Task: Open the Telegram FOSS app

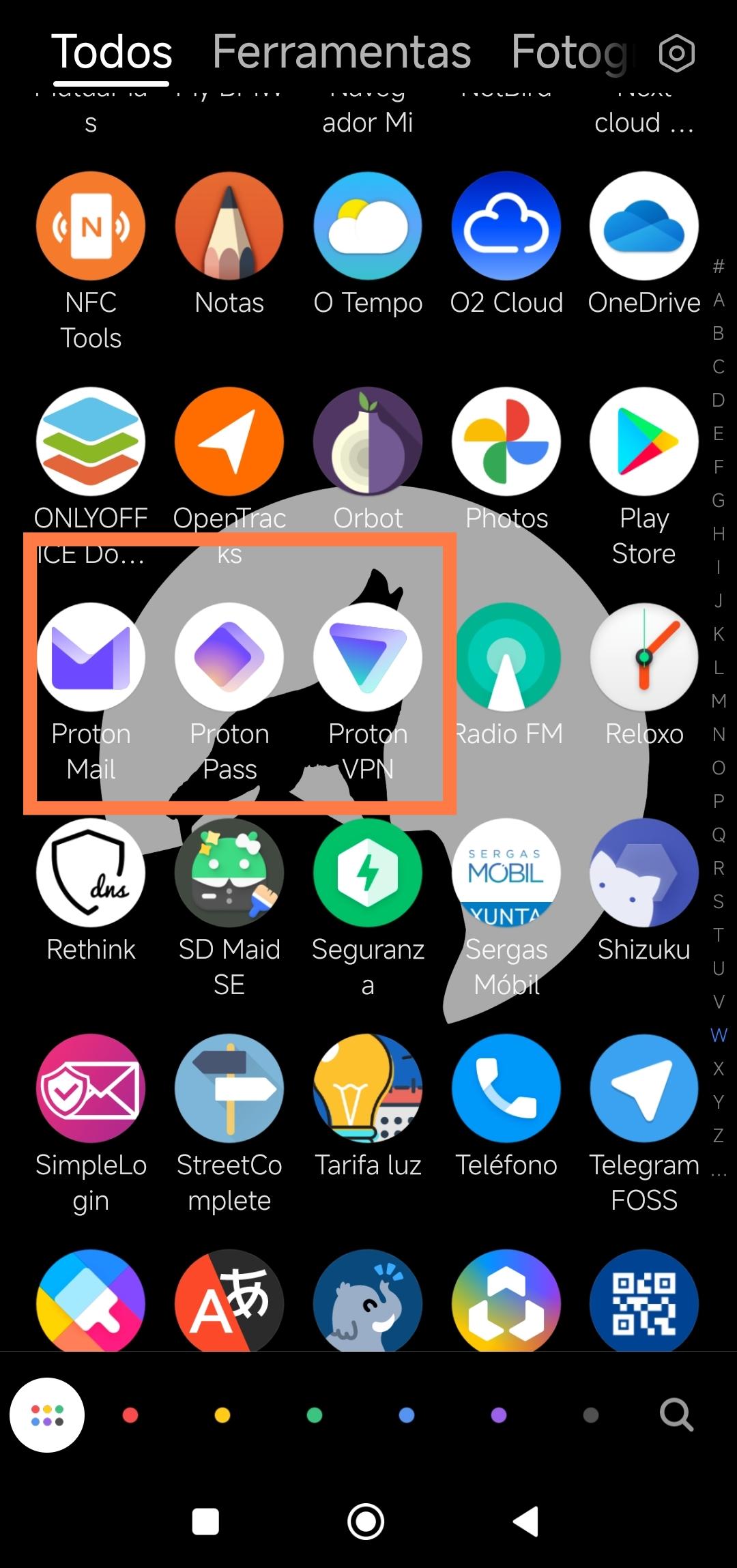Action: (x=644, y=1088)
